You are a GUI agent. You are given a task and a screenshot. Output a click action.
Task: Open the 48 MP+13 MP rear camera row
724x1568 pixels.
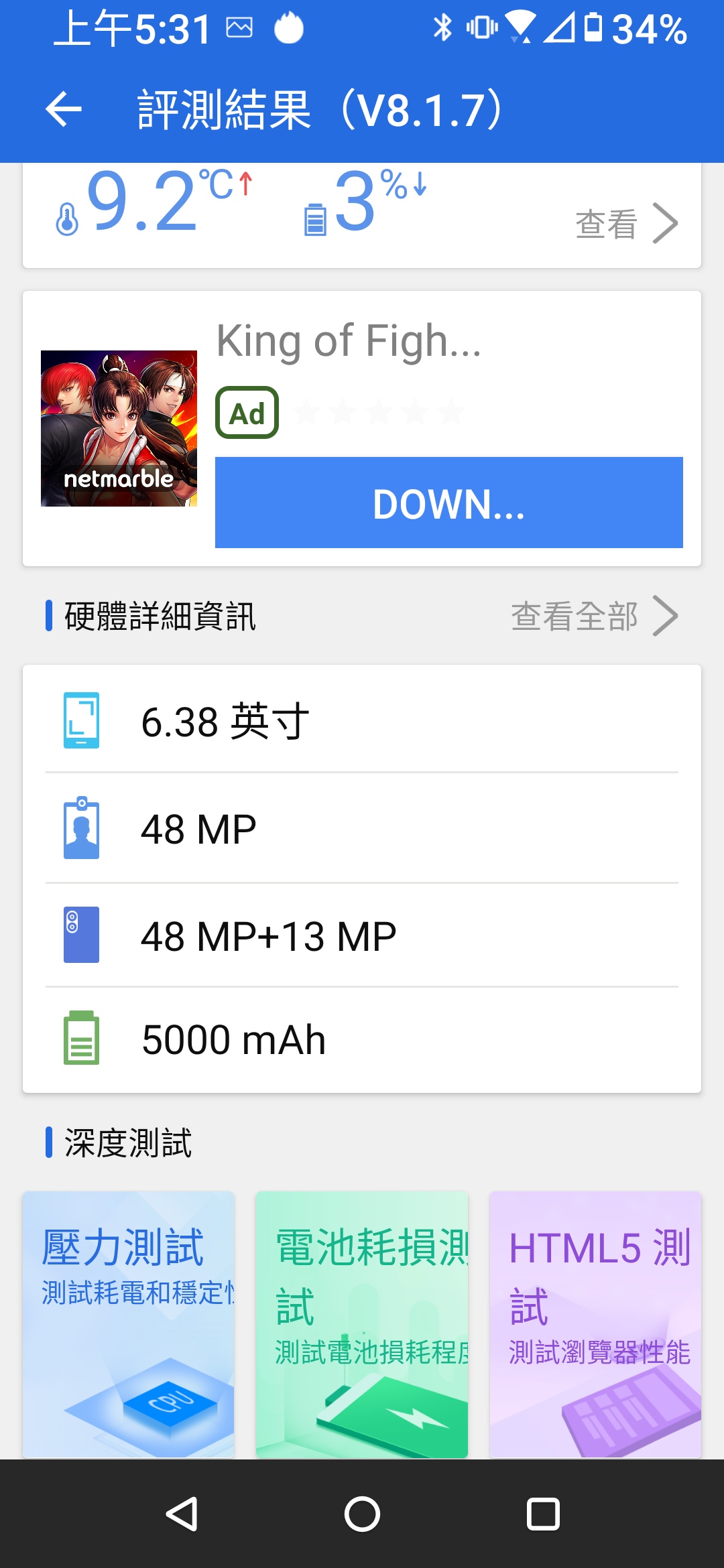tap(362, 935)
